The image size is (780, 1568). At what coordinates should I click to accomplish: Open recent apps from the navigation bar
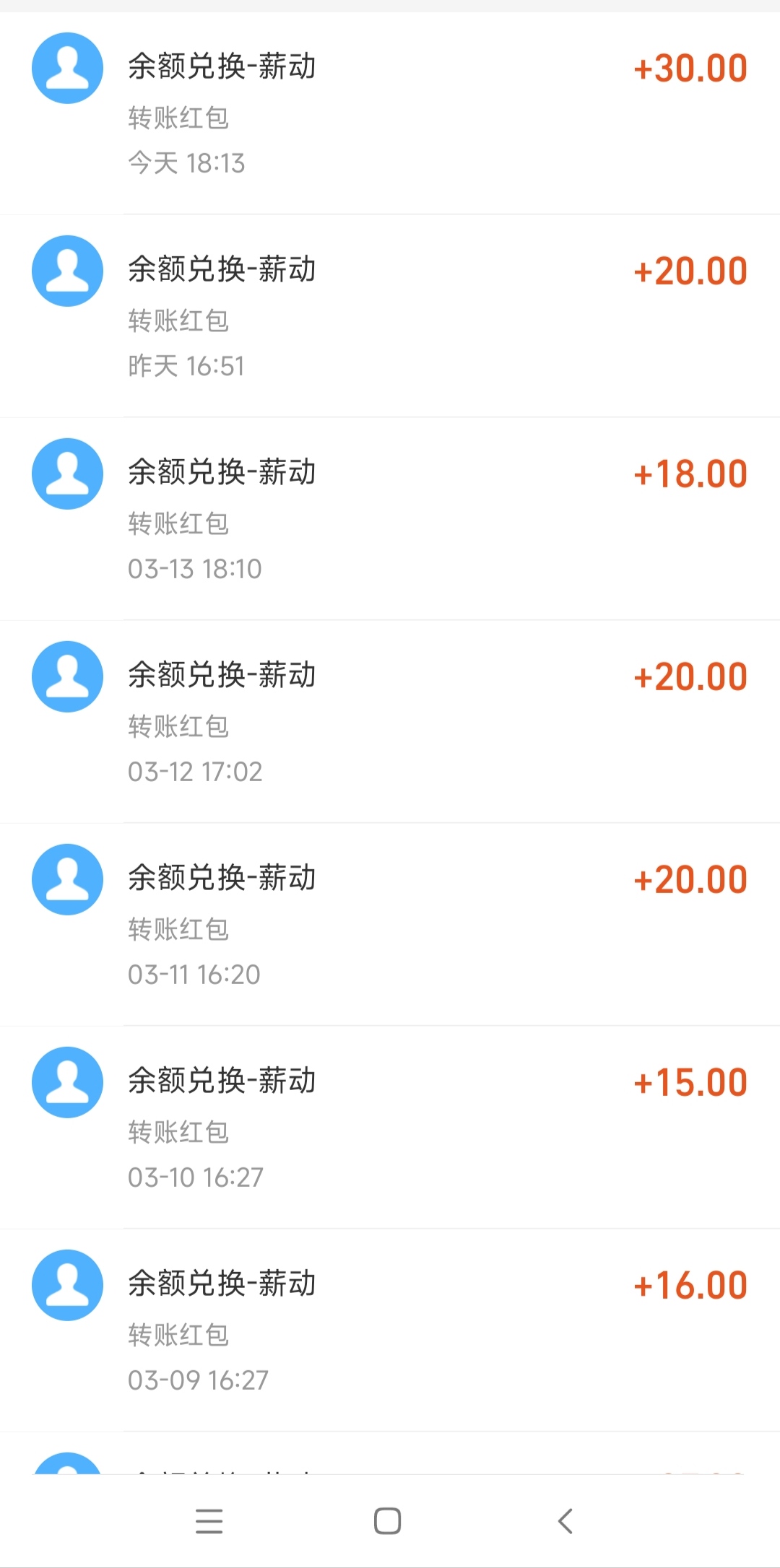(x=209, y=1521)
